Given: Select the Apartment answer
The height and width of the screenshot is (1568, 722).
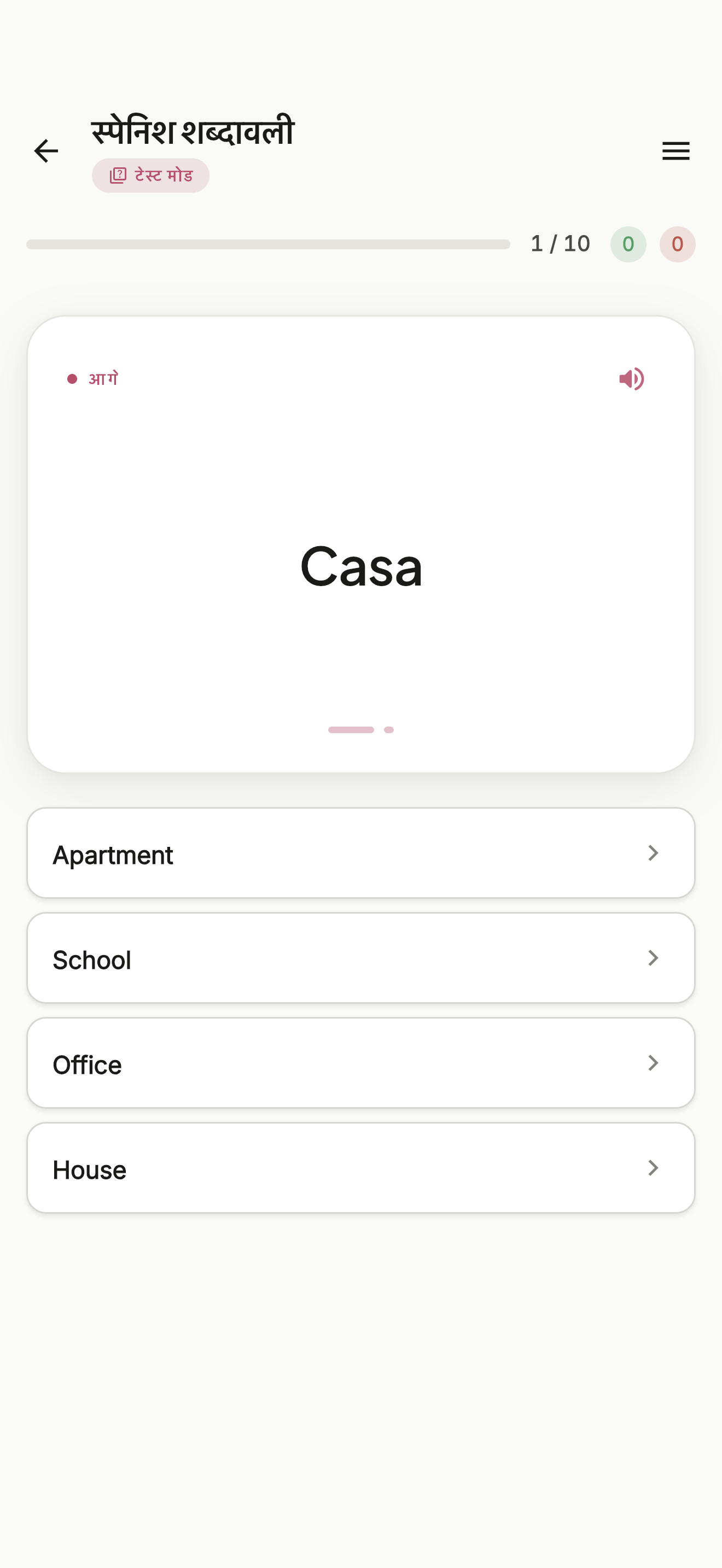Looking at the screenshot, I should 361,853.
